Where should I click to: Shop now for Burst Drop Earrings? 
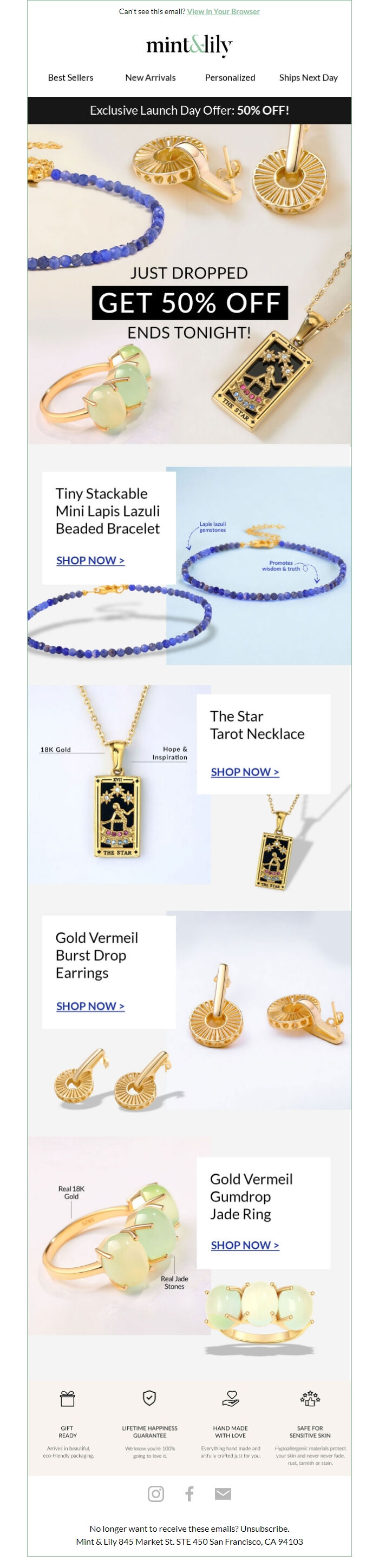pos(90,1006)
